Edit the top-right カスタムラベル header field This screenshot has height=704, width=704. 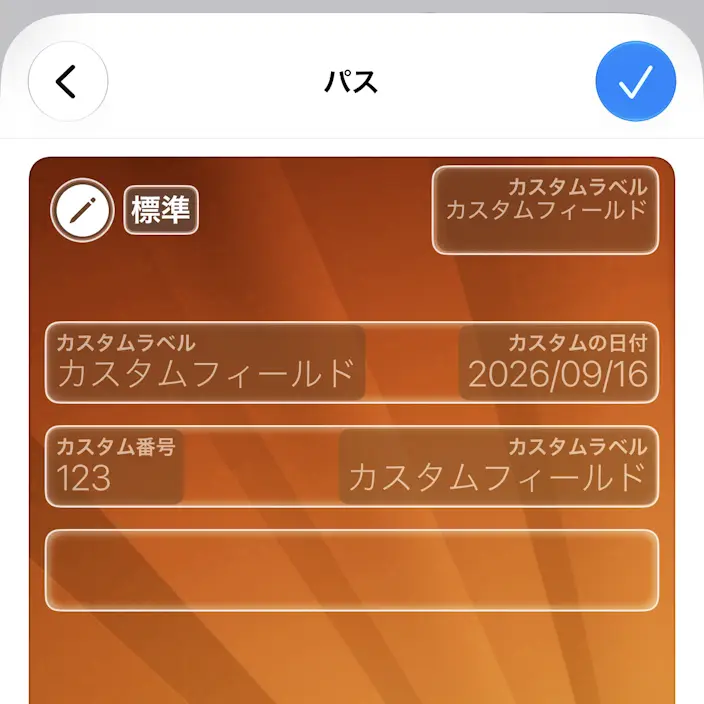tap(546, 210)
